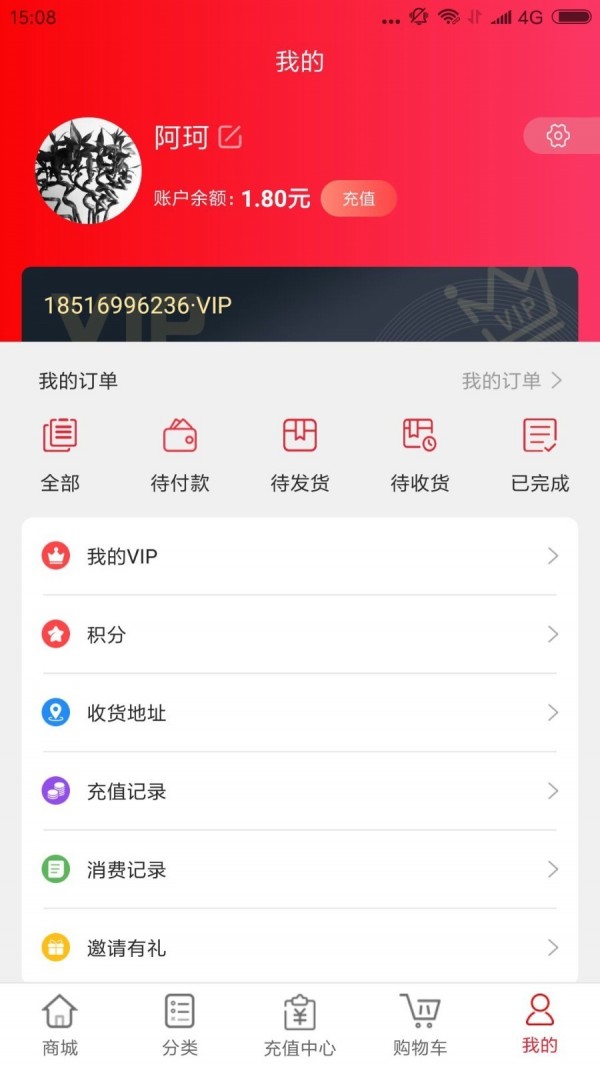The height and width of the screenshot is (1067, 600).
Task: Open the 积分 row
Action: tap(300, 634)
